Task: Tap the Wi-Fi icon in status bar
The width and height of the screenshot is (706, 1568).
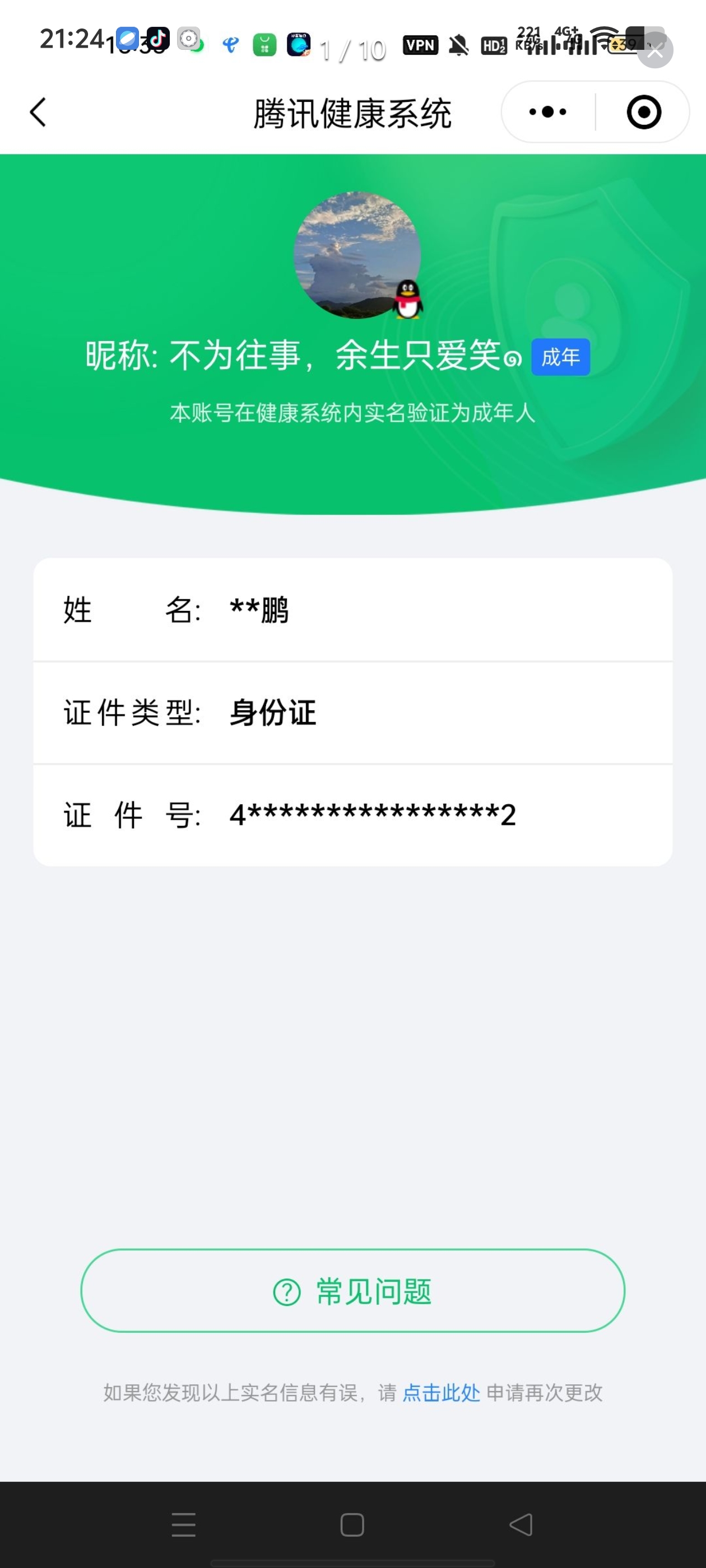Action: 604,40
